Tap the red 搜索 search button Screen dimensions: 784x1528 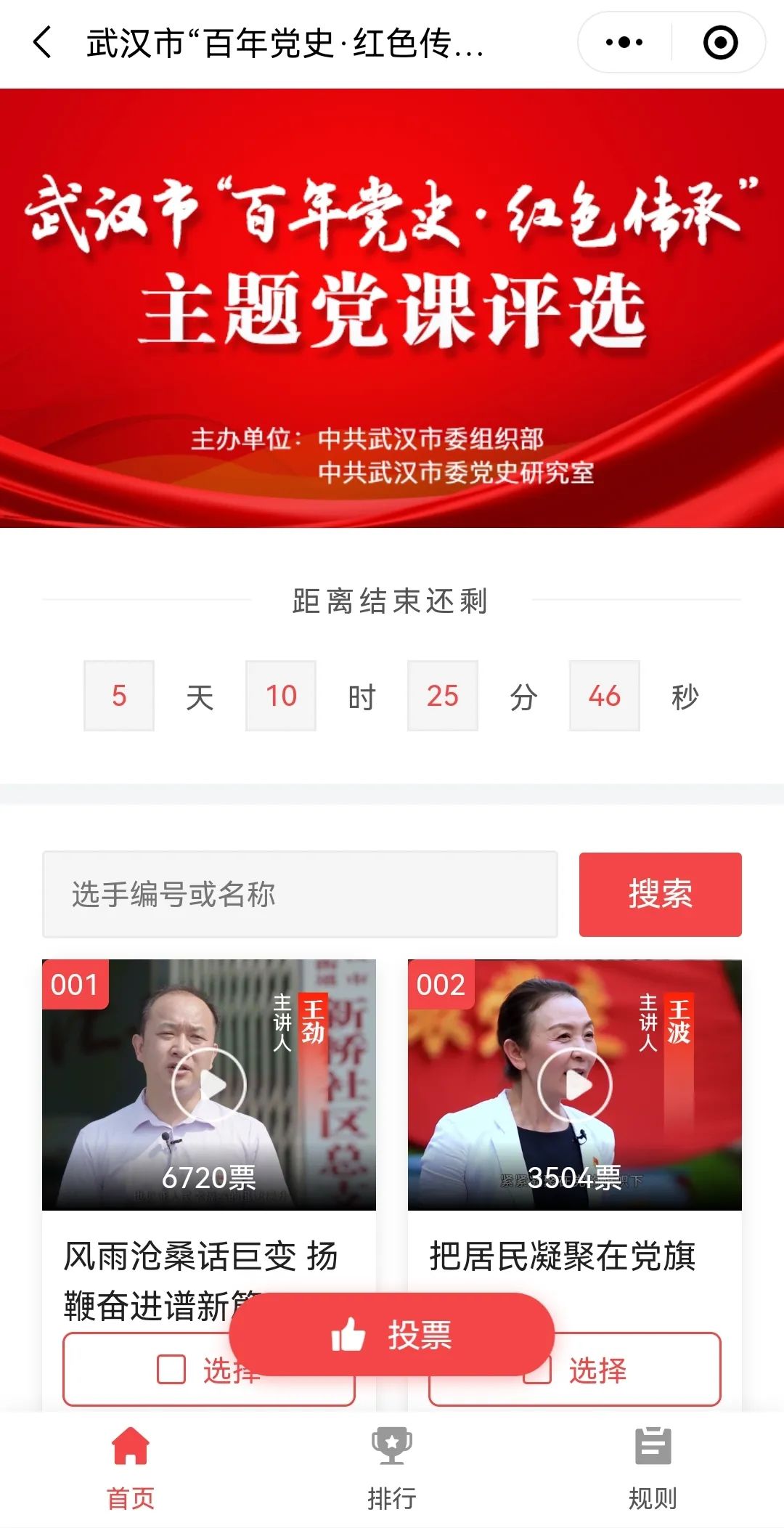point(660,894)
